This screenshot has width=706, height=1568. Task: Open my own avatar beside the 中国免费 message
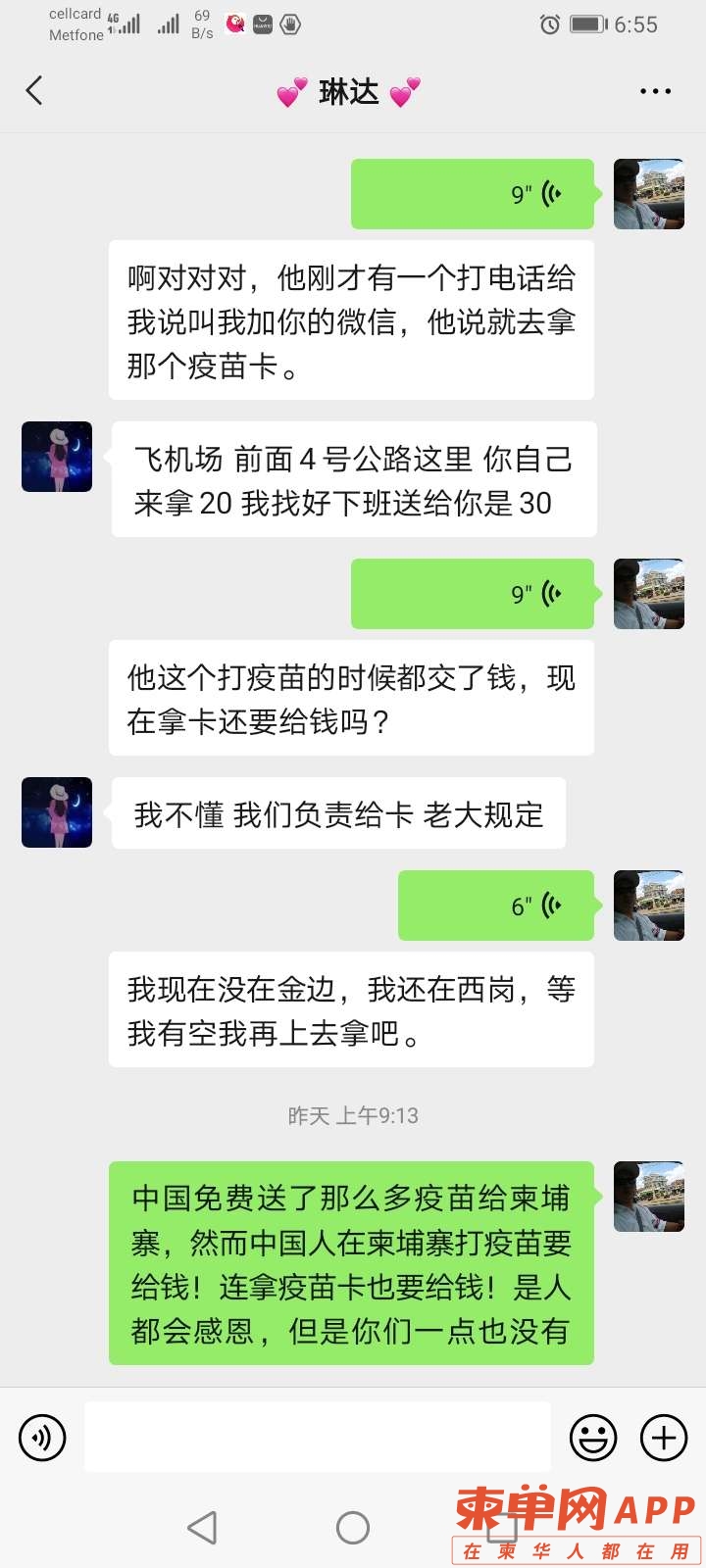[648, 1197]
